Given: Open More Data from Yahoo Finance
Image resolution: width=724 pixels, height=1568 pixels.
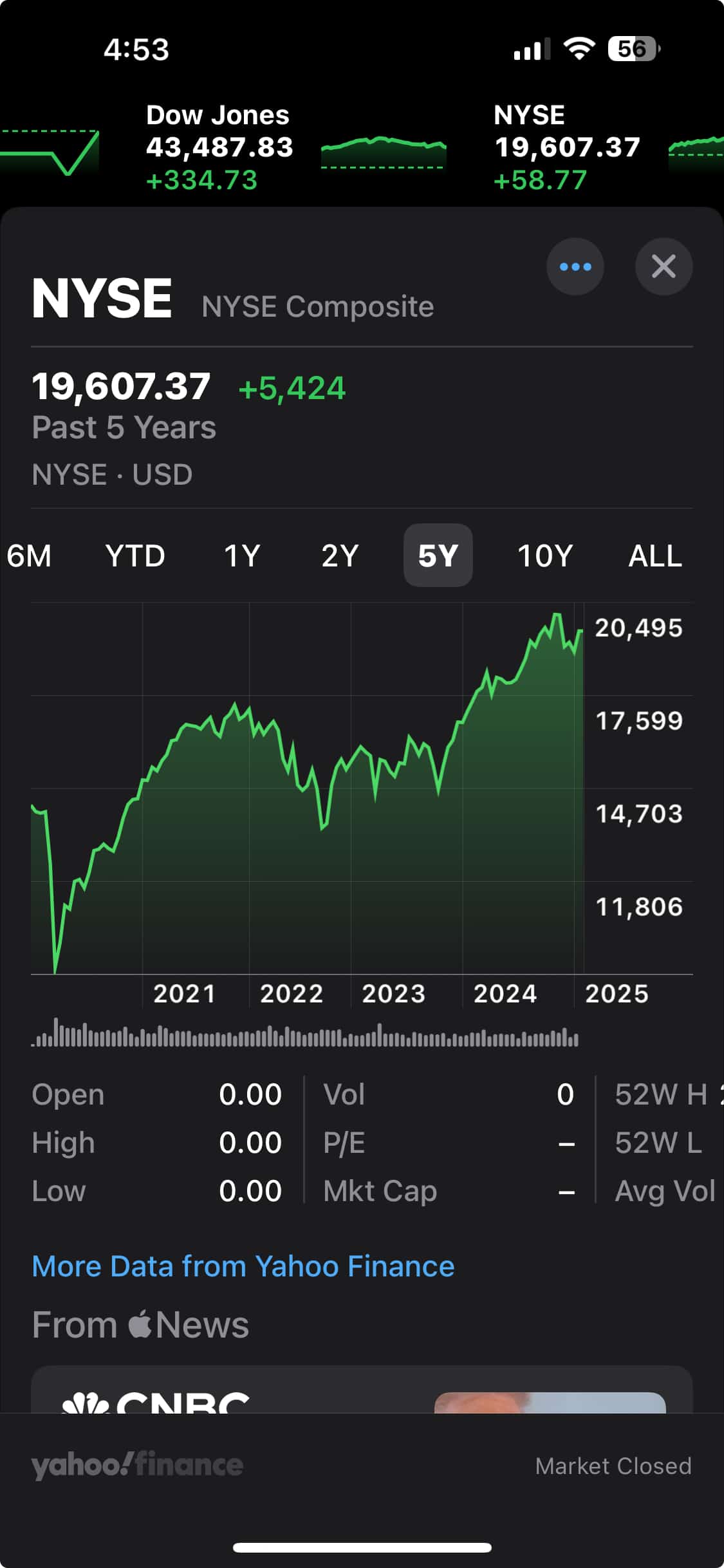Looking at the screenshot, I should point(243,1266).
